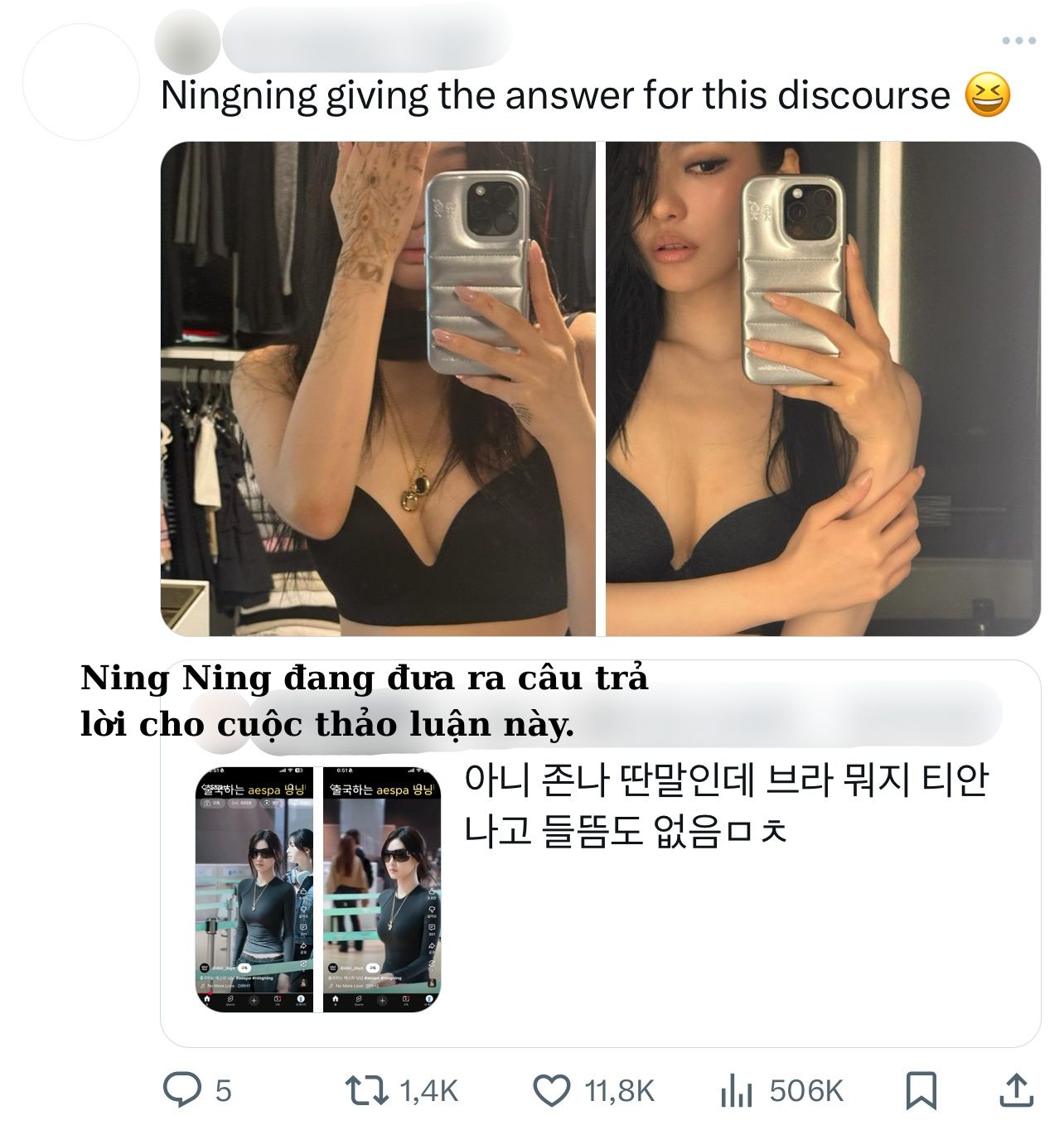
Task: Open the comments showing 301 on the video
Action: tap(302, 925)
